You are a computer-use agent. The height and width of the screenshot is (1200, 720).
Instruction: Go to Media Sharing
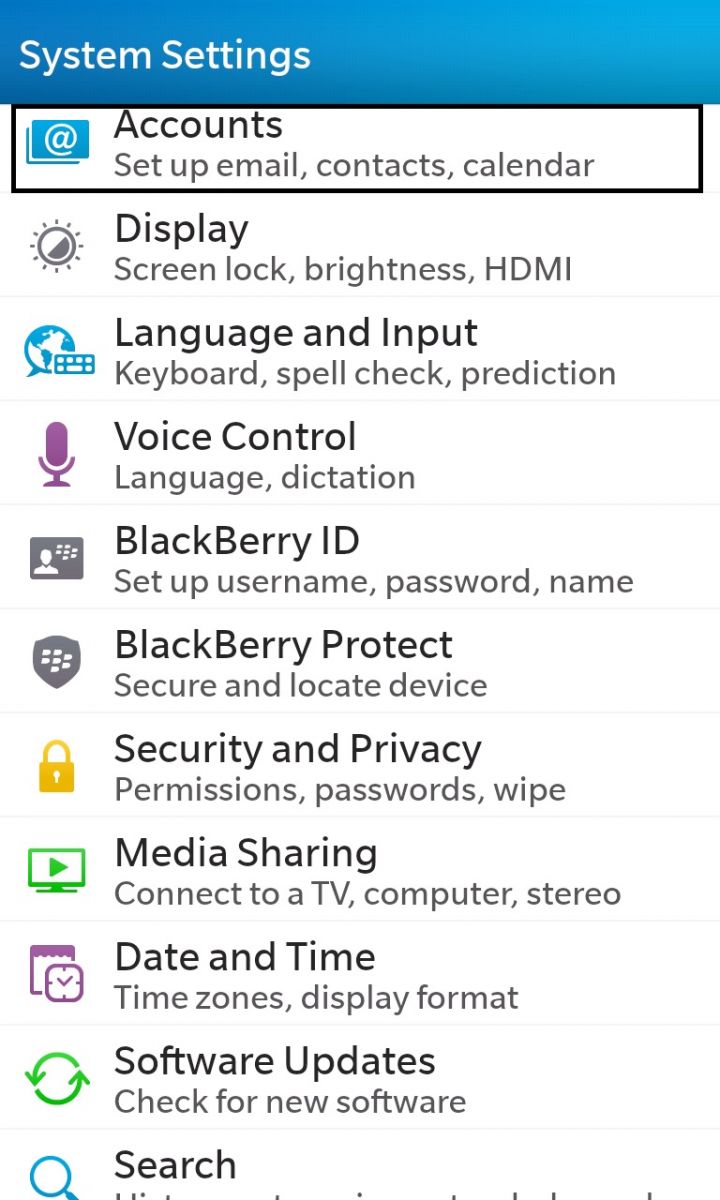(360, 869)
